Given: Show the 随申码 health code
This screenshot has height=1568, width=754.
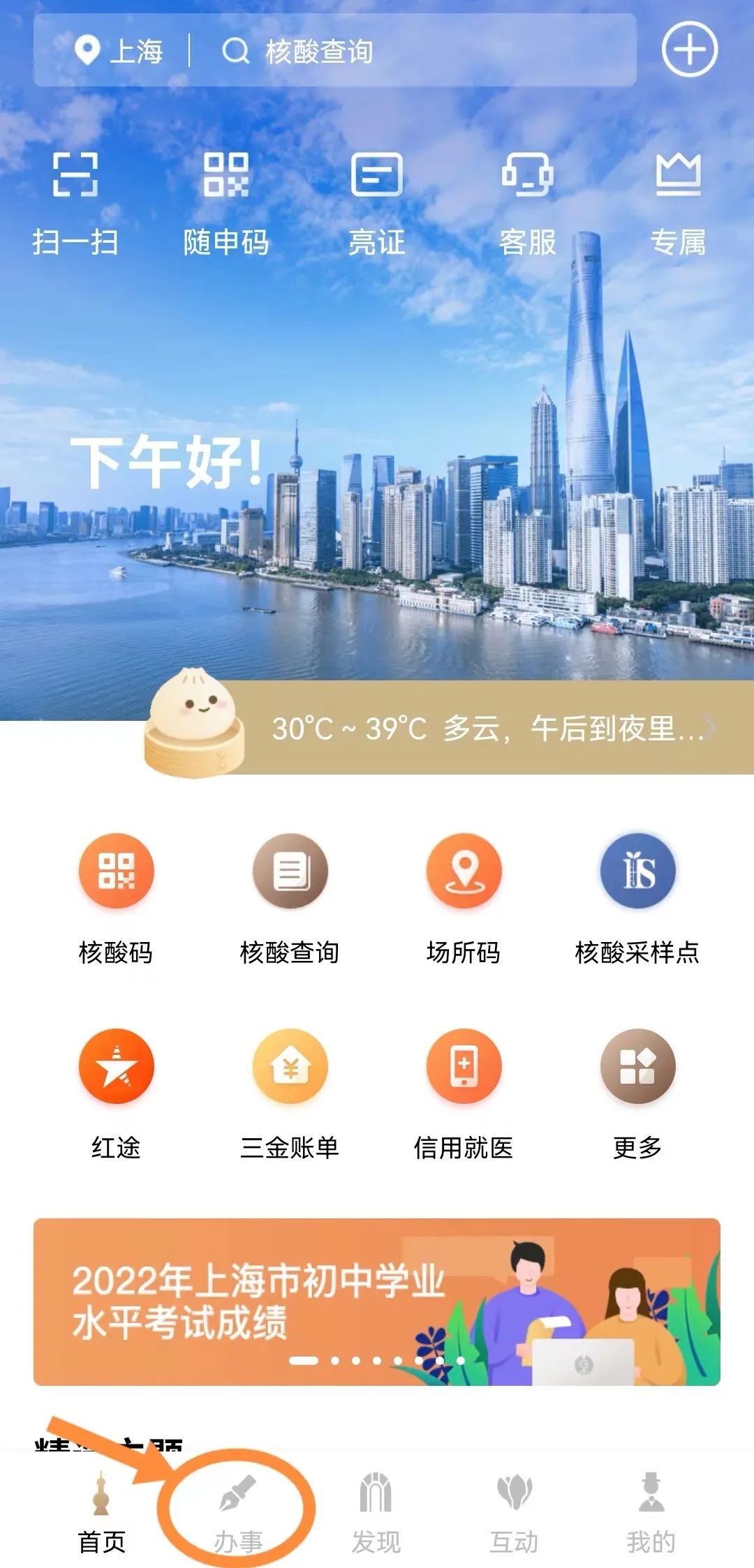Looking at the screenshot, I should tap(226, 202).
